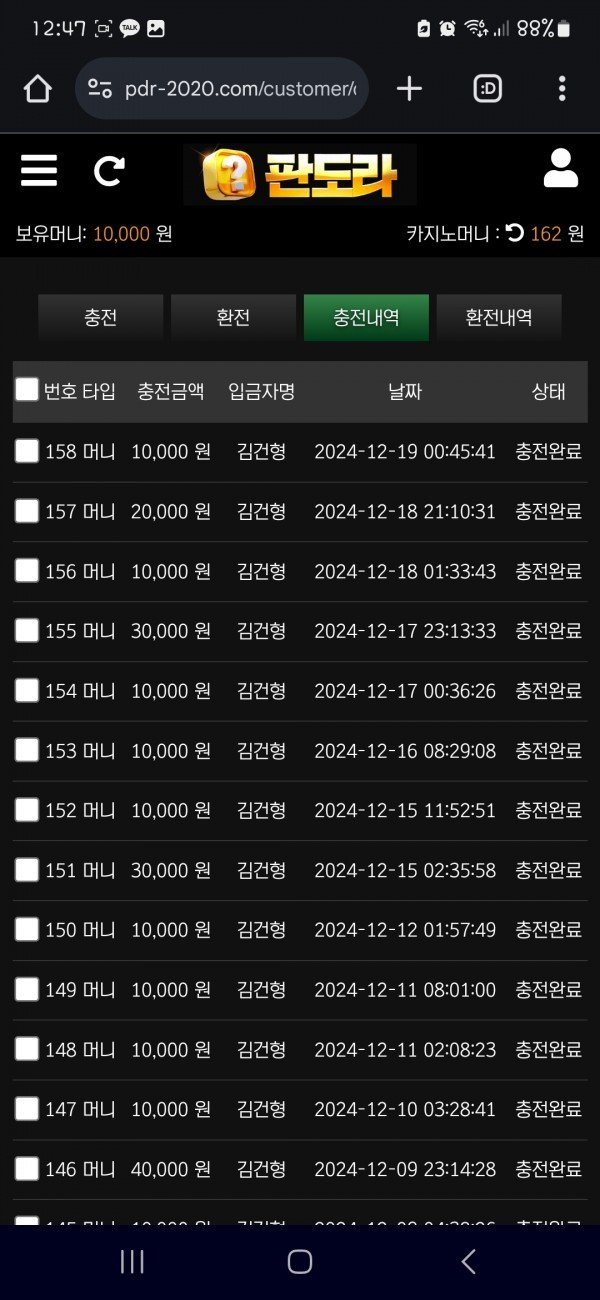The image size is (600, 1300).
Task: Open the hamburger menu
Action: coord(39,170)
